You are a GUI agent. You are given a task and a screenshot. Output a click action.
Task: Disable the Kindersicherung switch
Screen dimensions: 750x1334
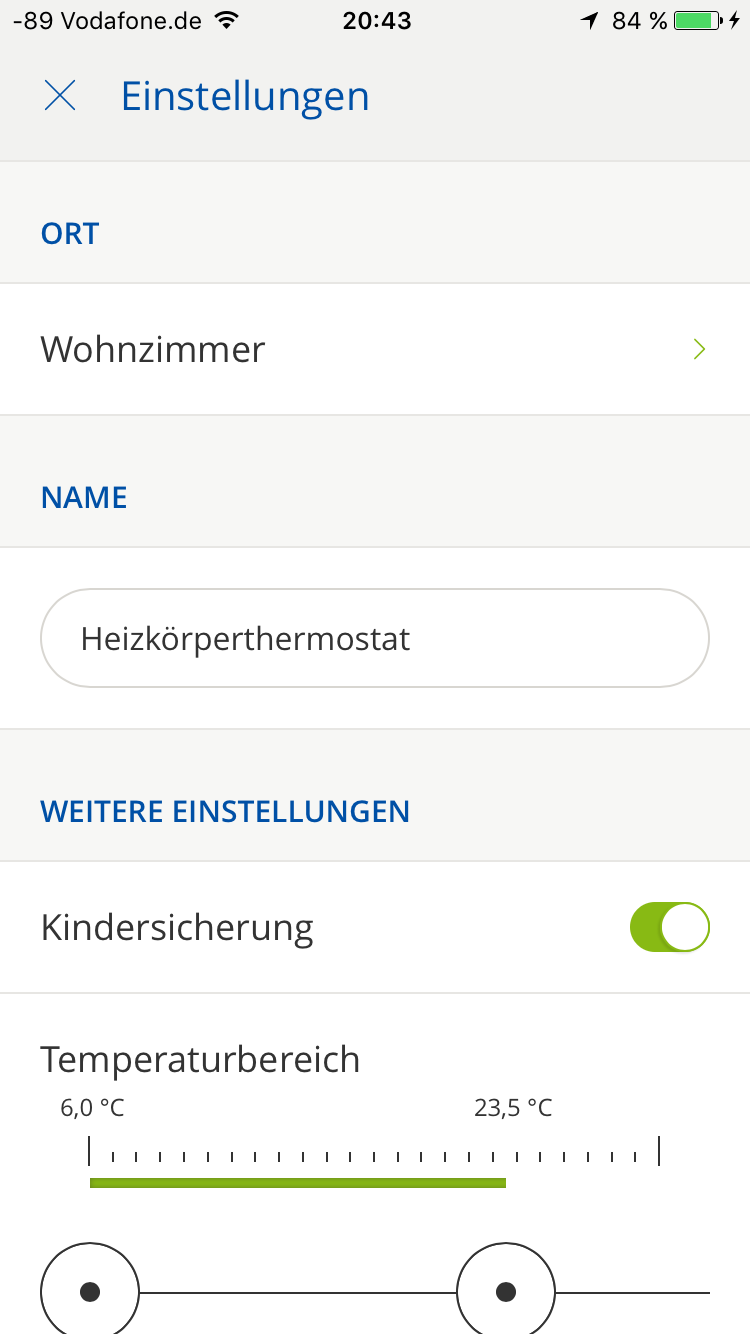669,927
